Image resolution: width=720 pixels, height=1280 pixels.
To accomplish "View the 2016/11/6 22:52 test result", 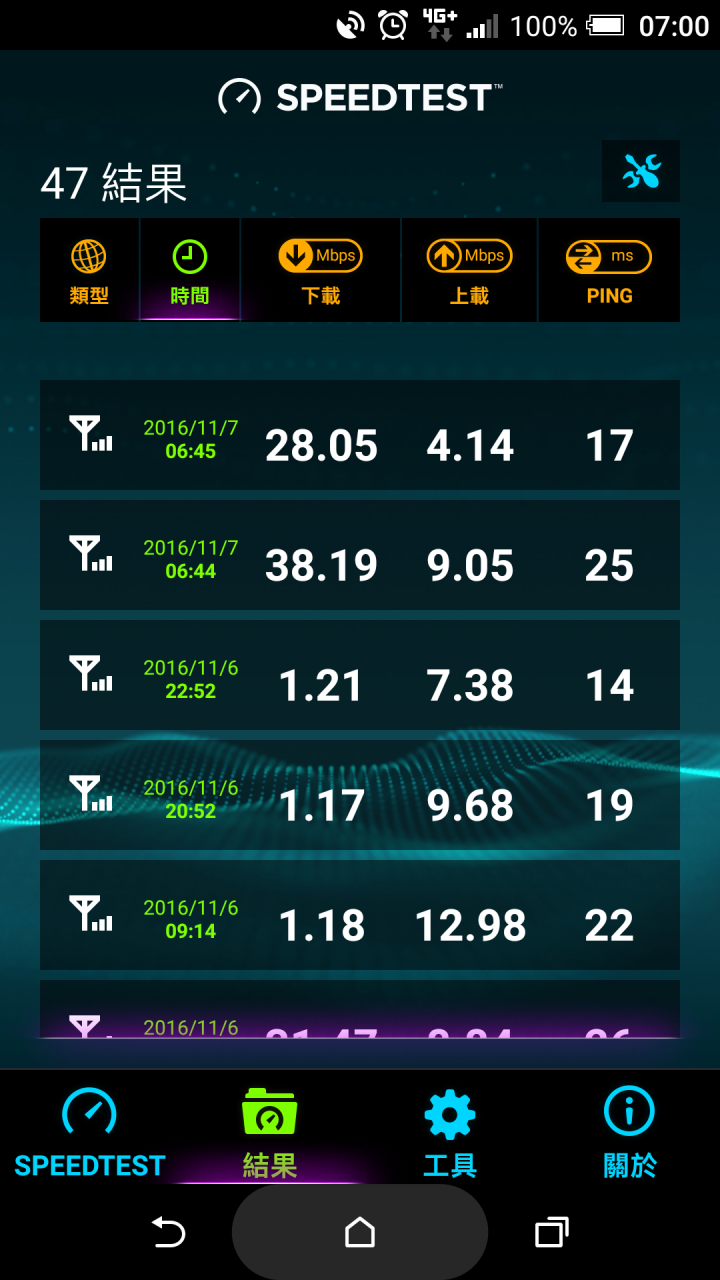I will pos(360,675).
